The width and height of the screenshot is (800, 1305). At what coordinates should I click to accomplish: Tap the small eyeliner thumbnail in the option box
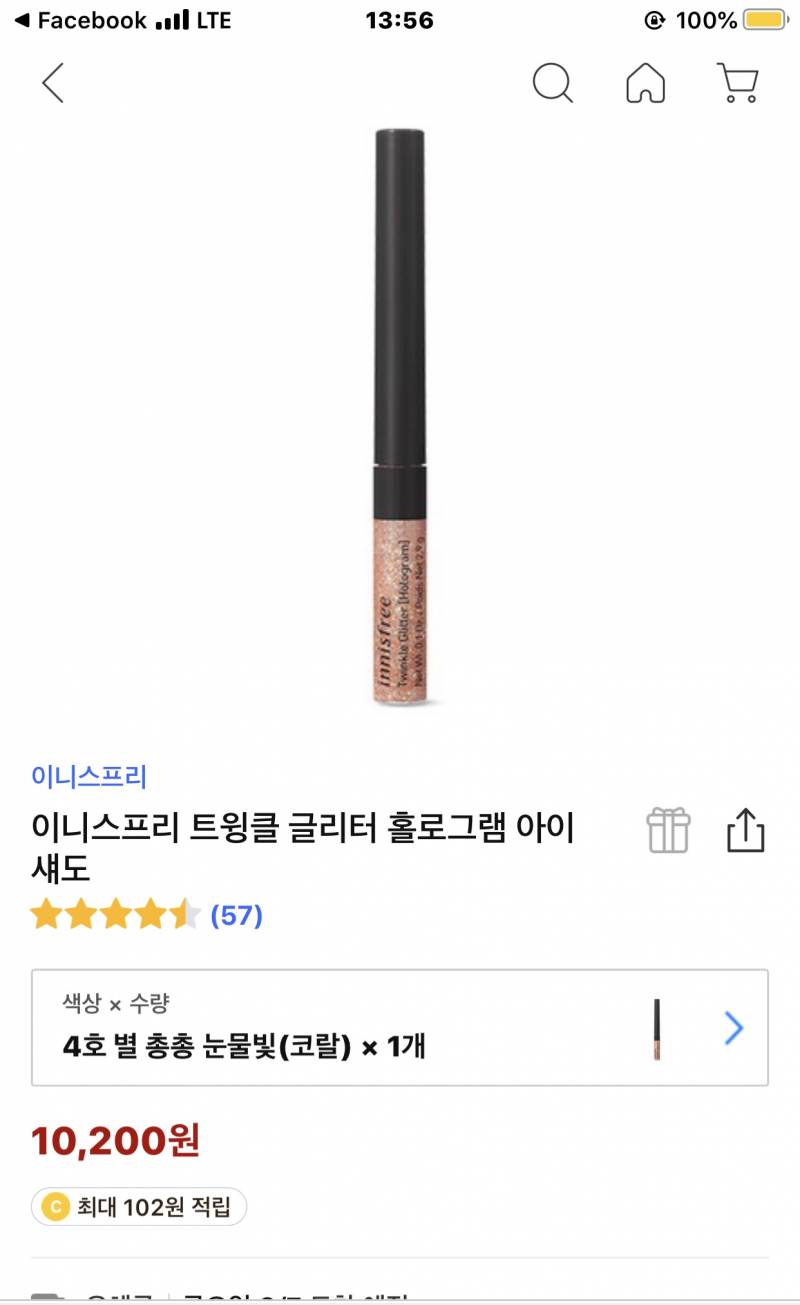click(659, 1027)
